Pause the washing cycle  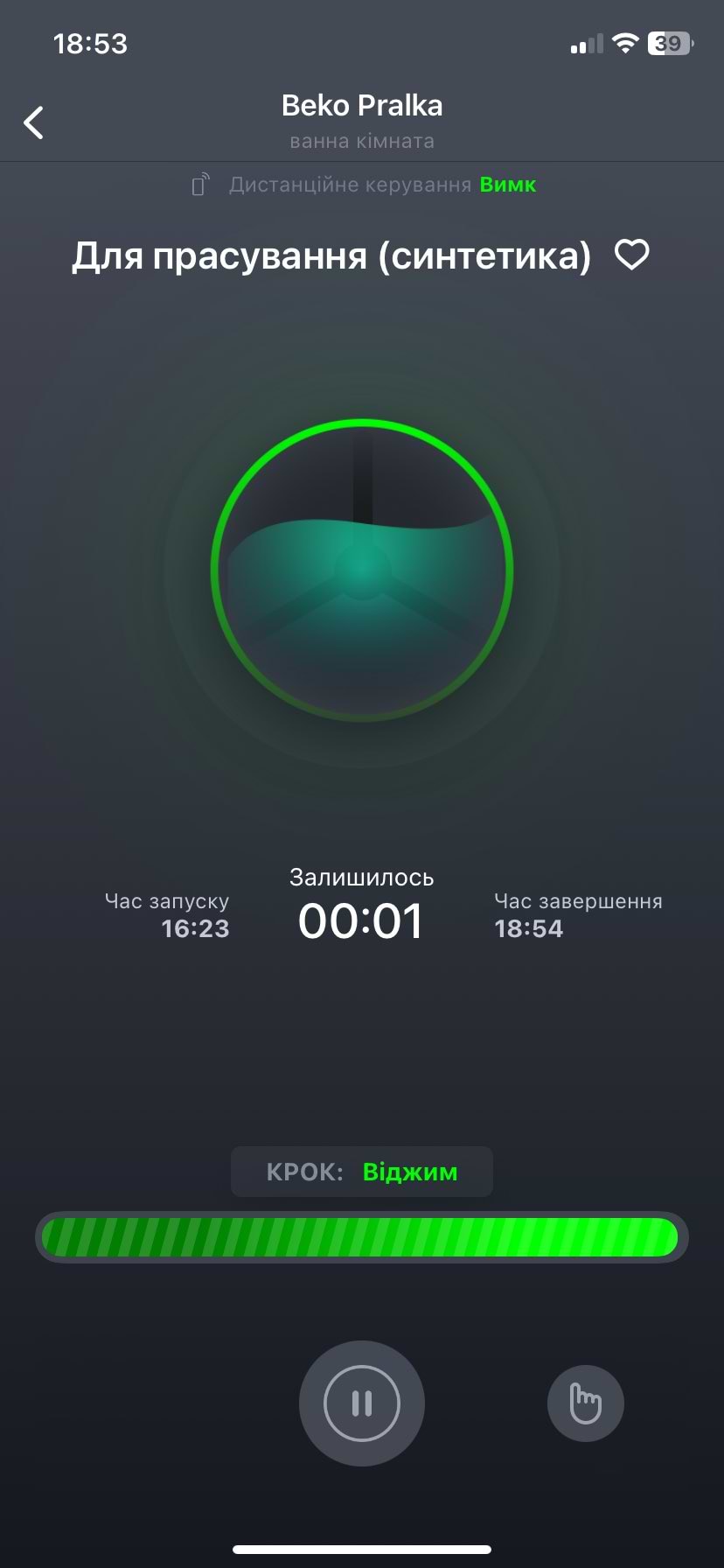(x=361, y=1403)
